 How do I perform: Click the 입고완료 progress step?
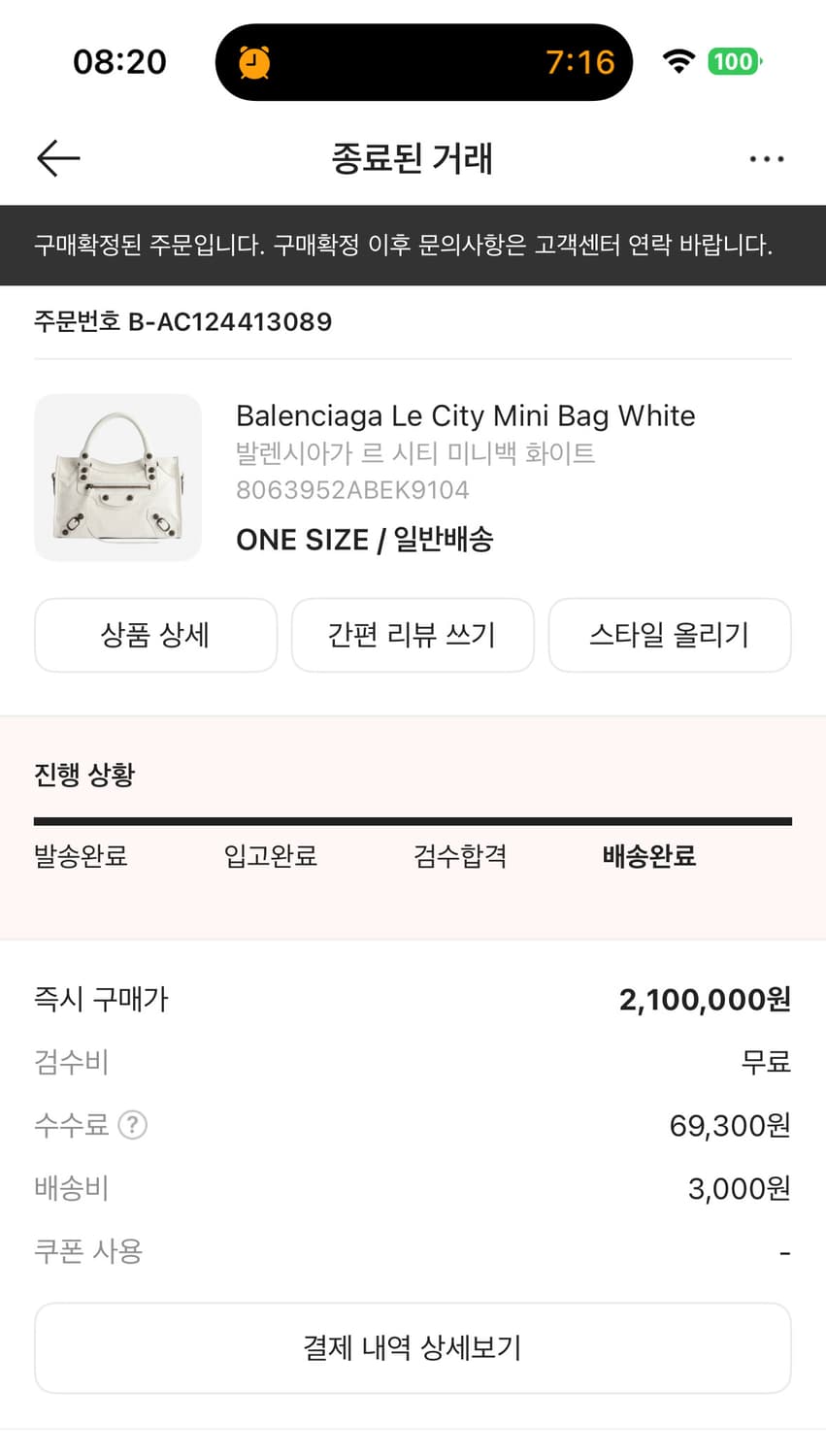[269, 857]
